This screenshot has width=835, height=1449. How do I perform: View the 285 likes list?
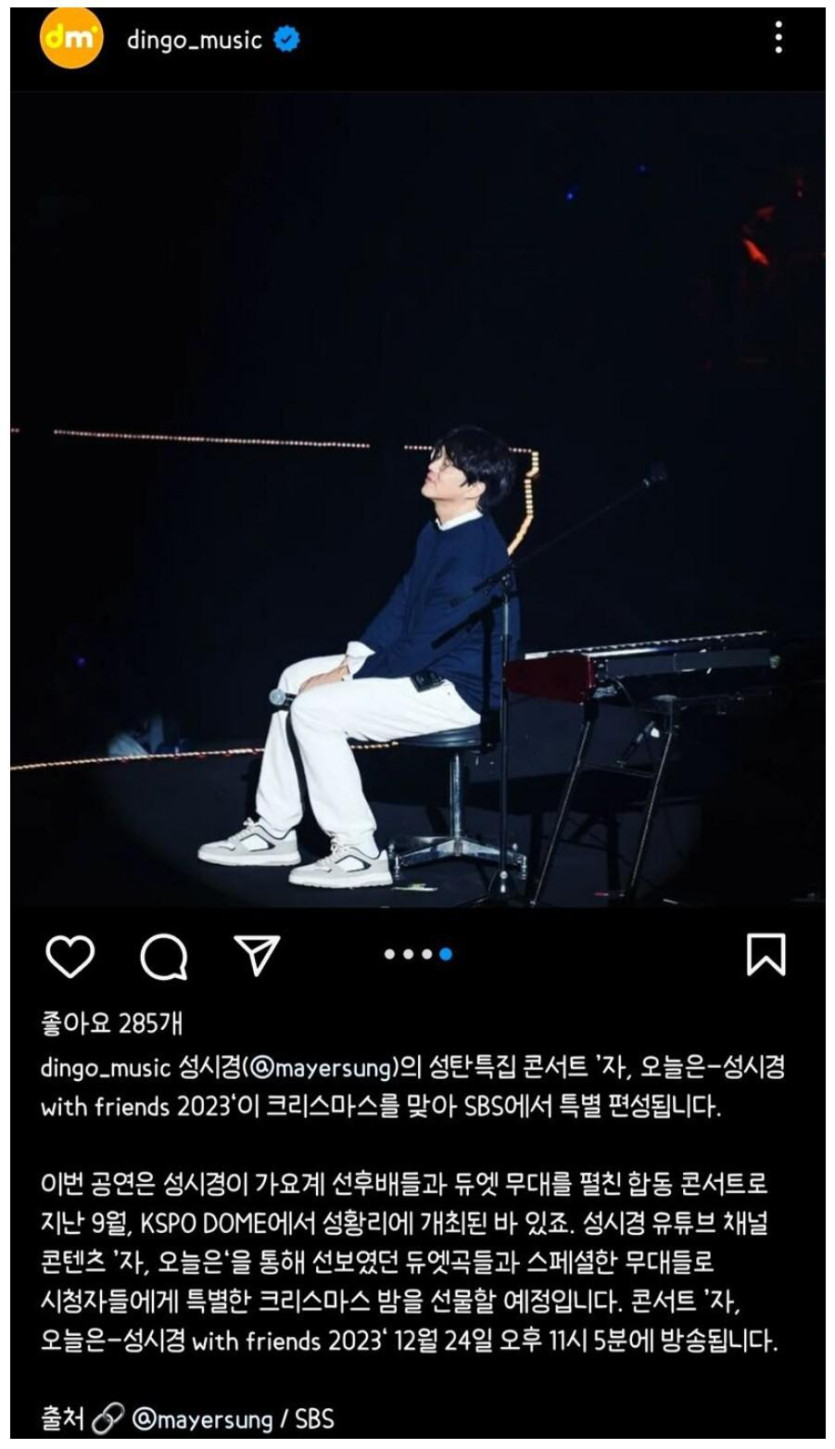[110, 1024]
